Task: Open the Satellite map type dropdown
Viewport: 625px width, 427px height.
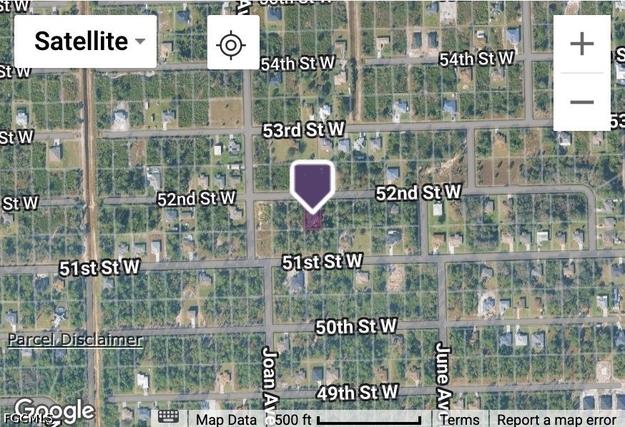Action: click(85, 41)
